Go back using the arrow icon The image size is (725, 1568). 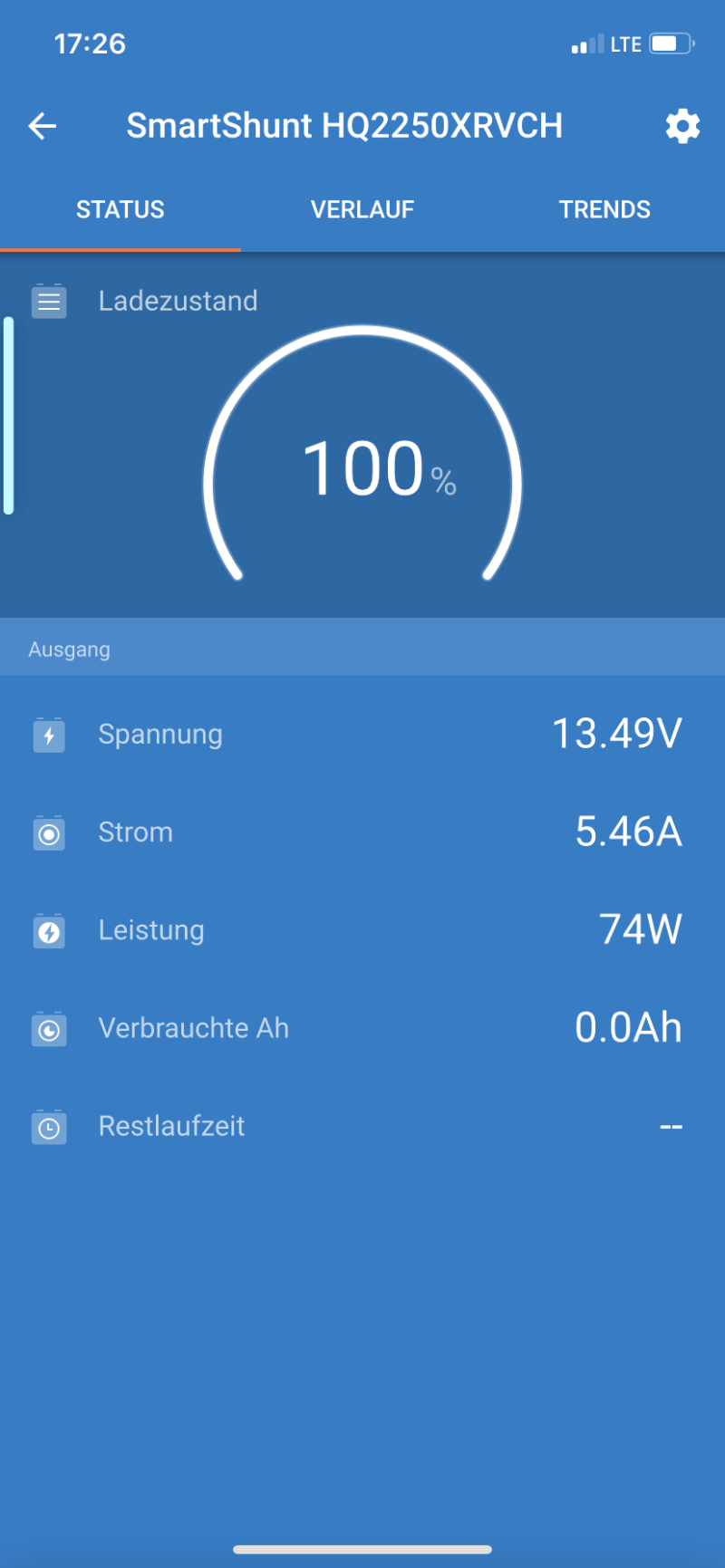[x=43, y=126]
